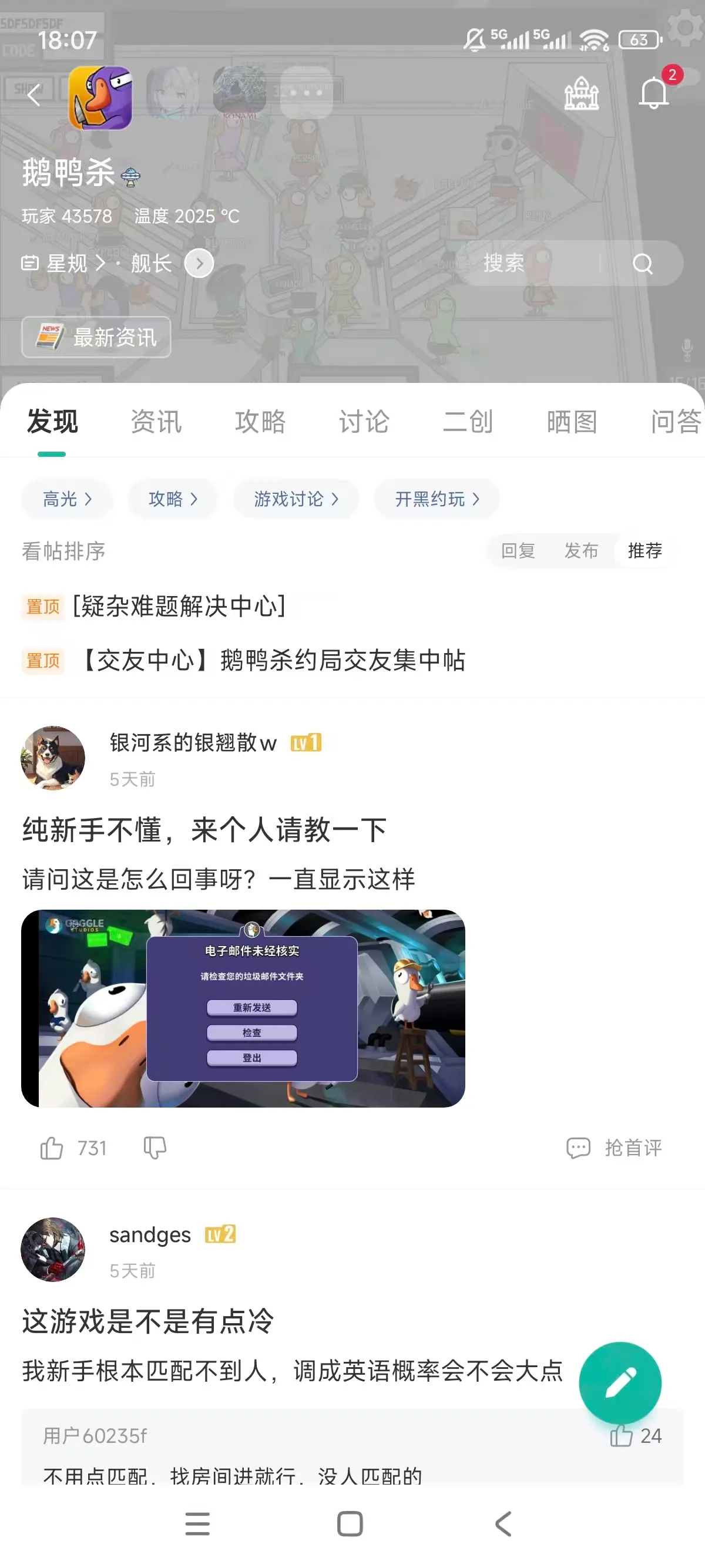705x1568 pixels.
Task: Open 最新资讯 news button
Action: tap(96, 337)
